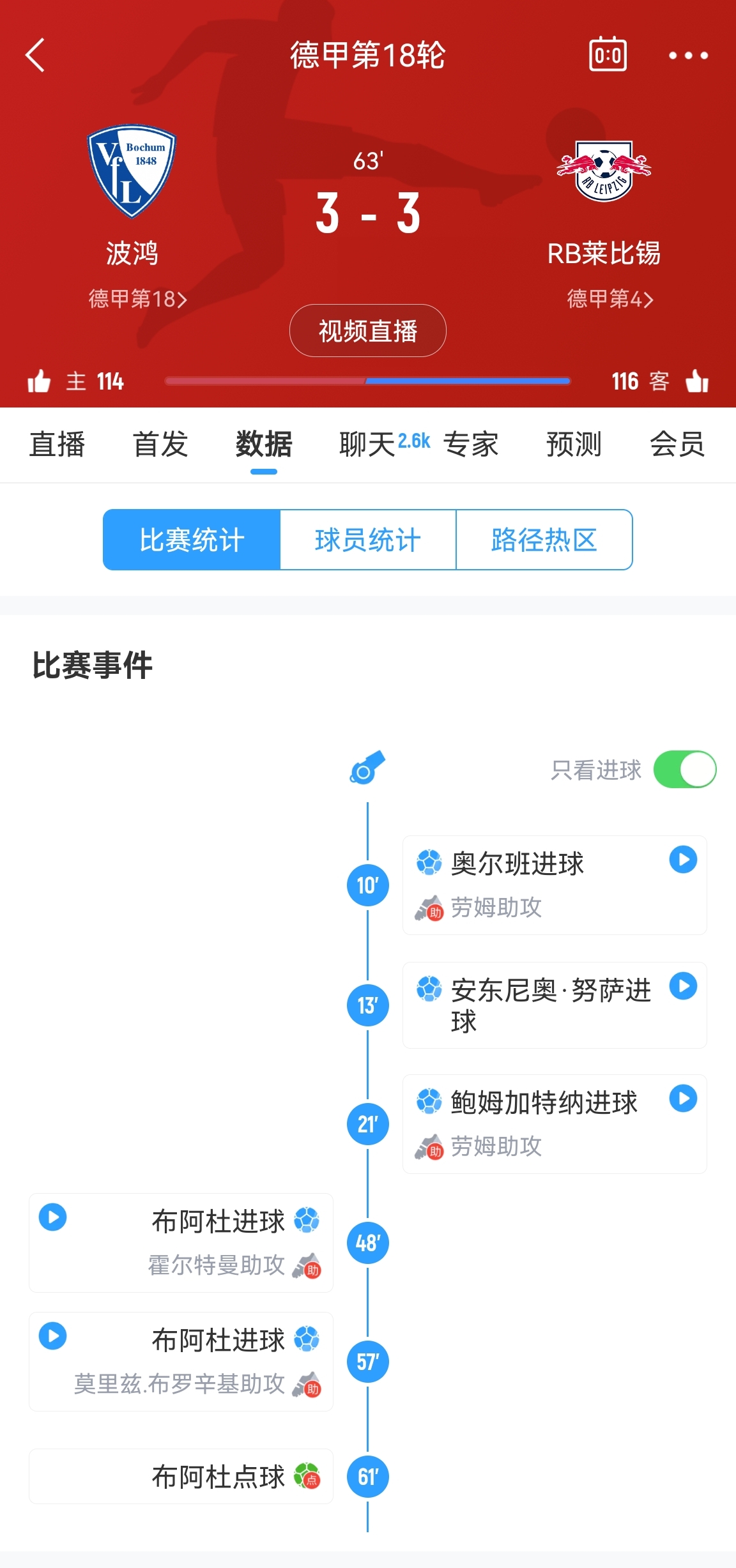736x1568 pixels.
Task: Open 视频直播 video live stream
Action: 367,331
